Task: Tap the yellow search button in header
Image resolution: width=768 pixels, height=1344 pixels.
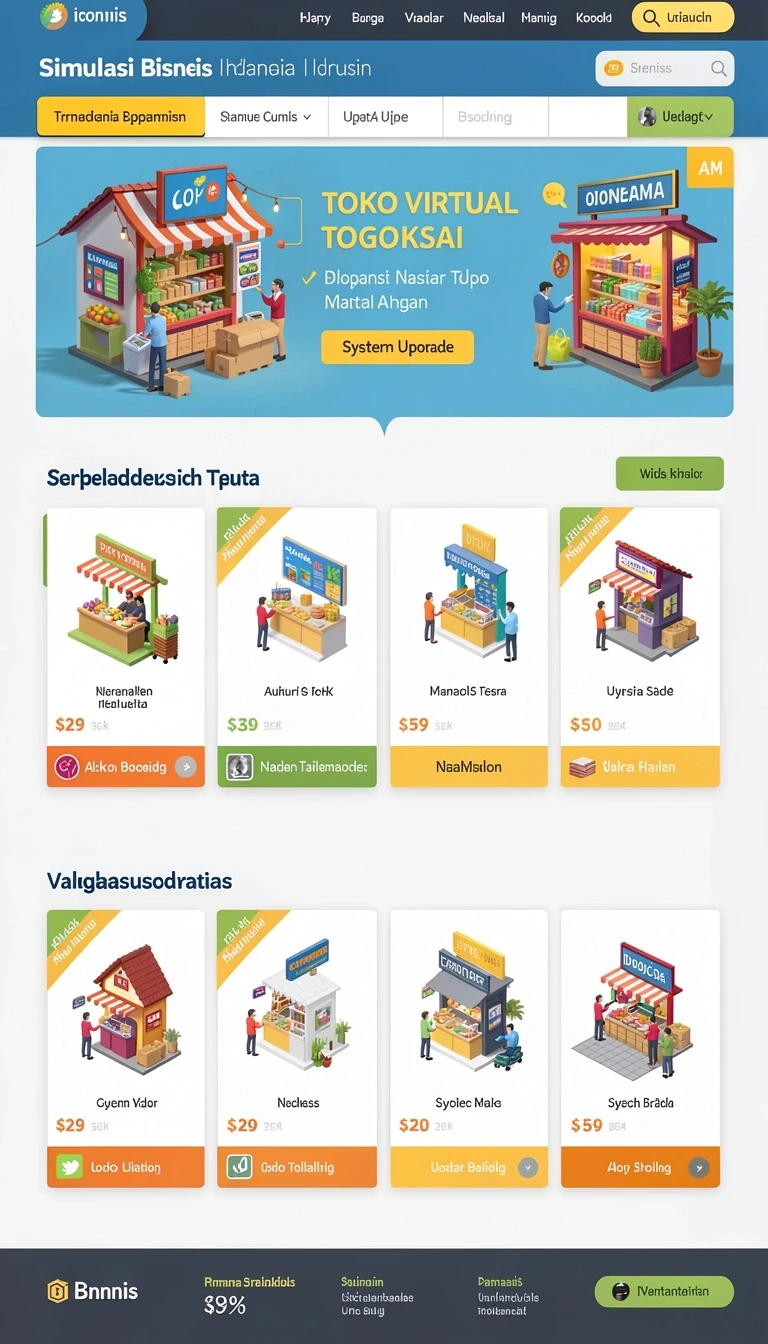Action: tap(683, 17)
